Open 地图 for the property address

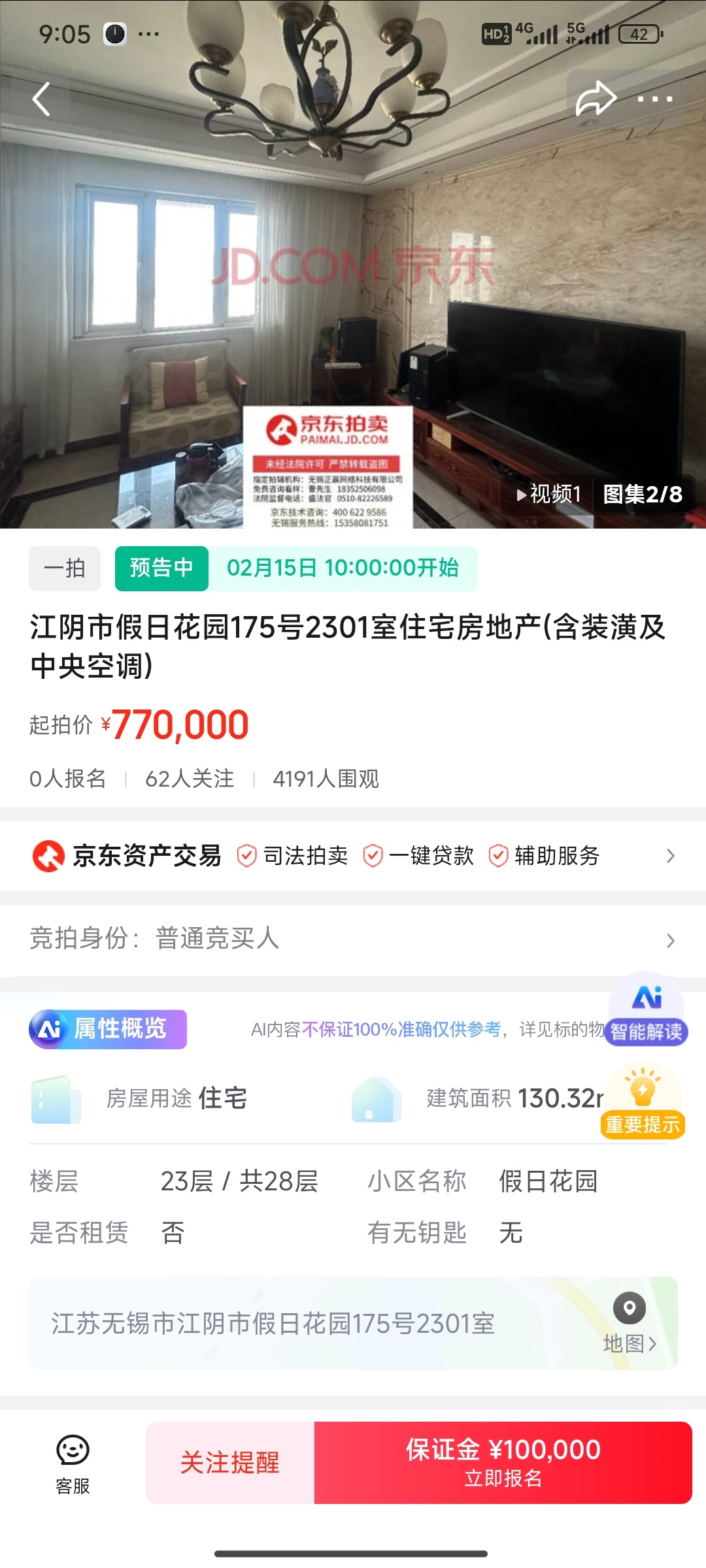pos(630,1324)
